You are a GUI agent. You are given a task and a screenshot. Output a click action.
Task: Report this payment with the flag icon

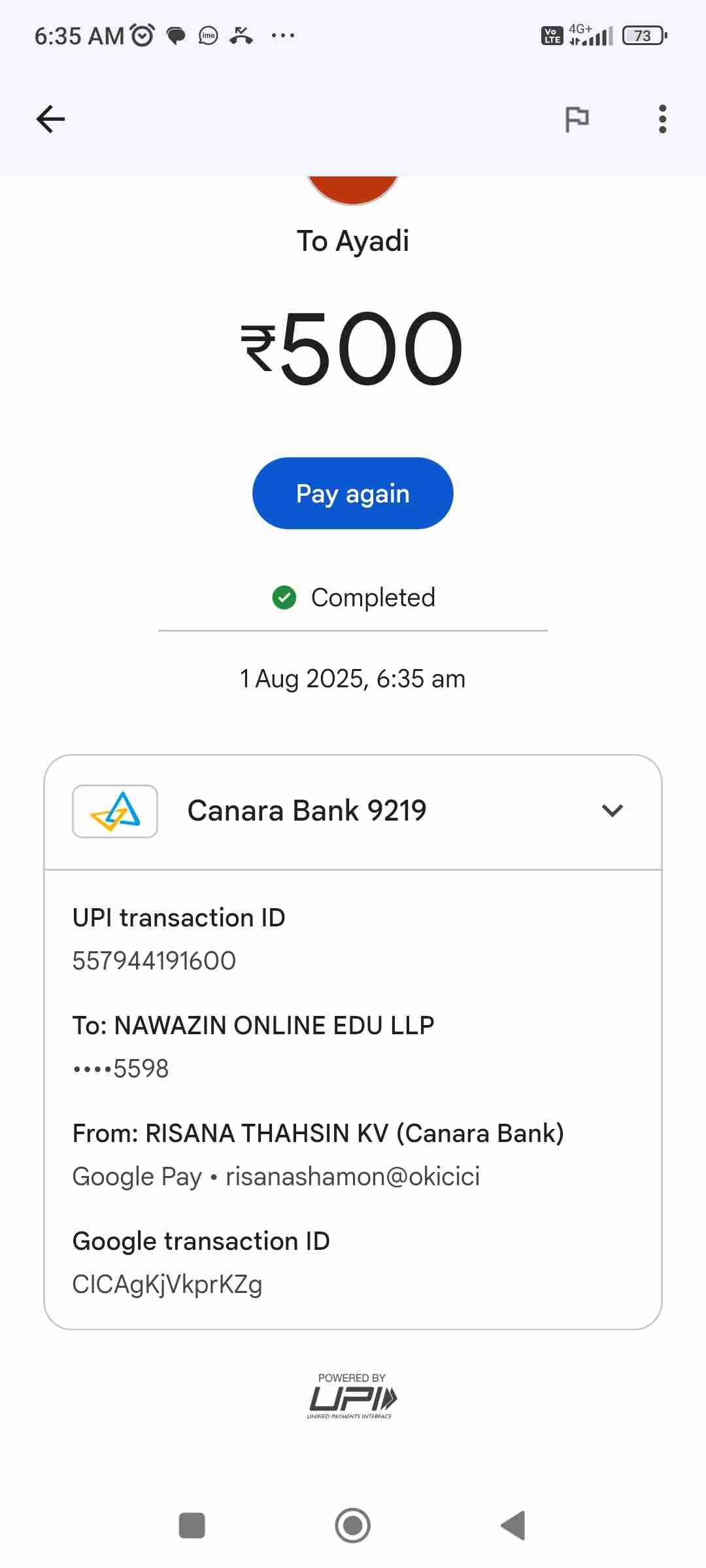tap(577, 119)
